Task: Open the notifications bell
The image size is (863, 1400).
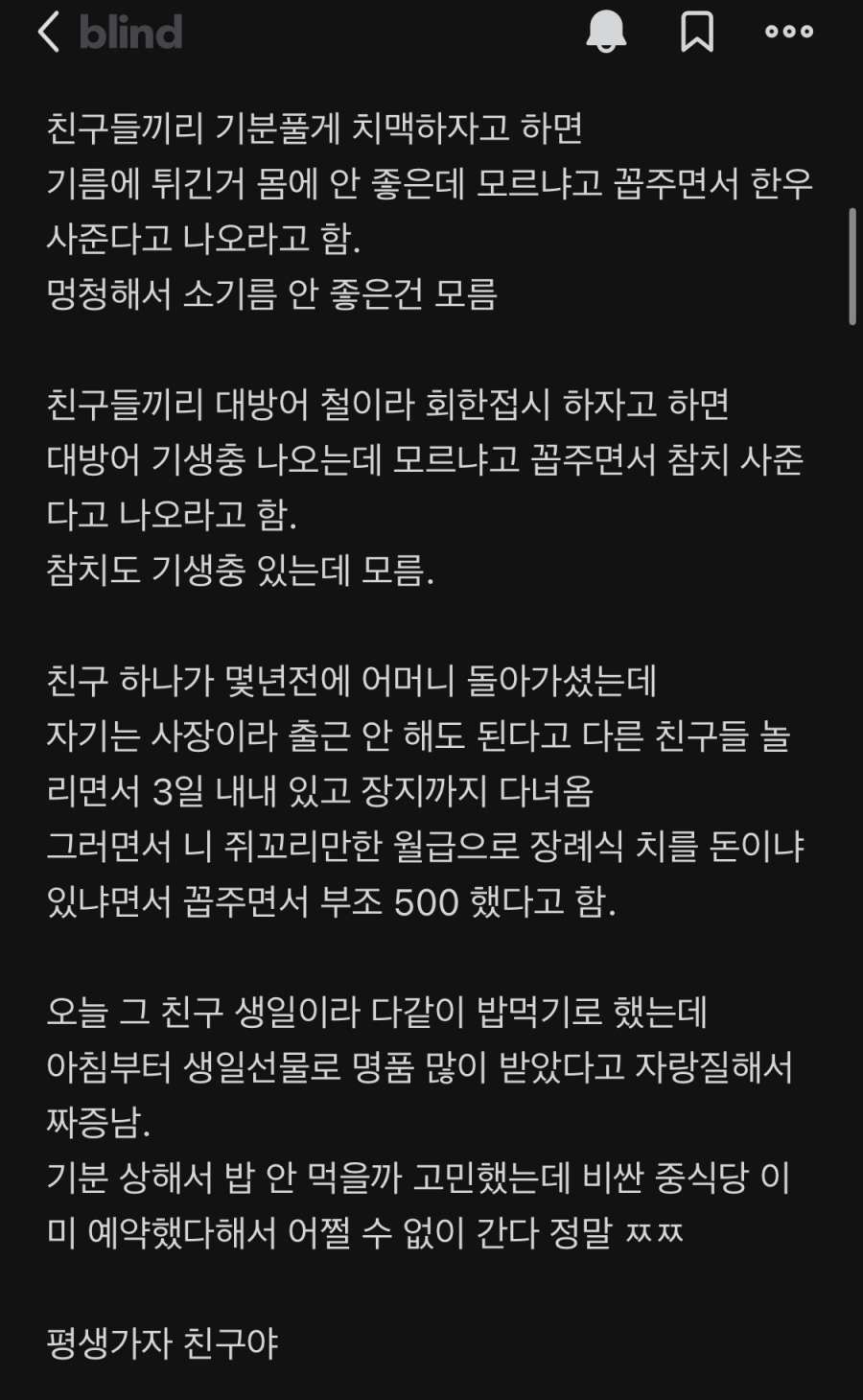Action: pos(606,32)
